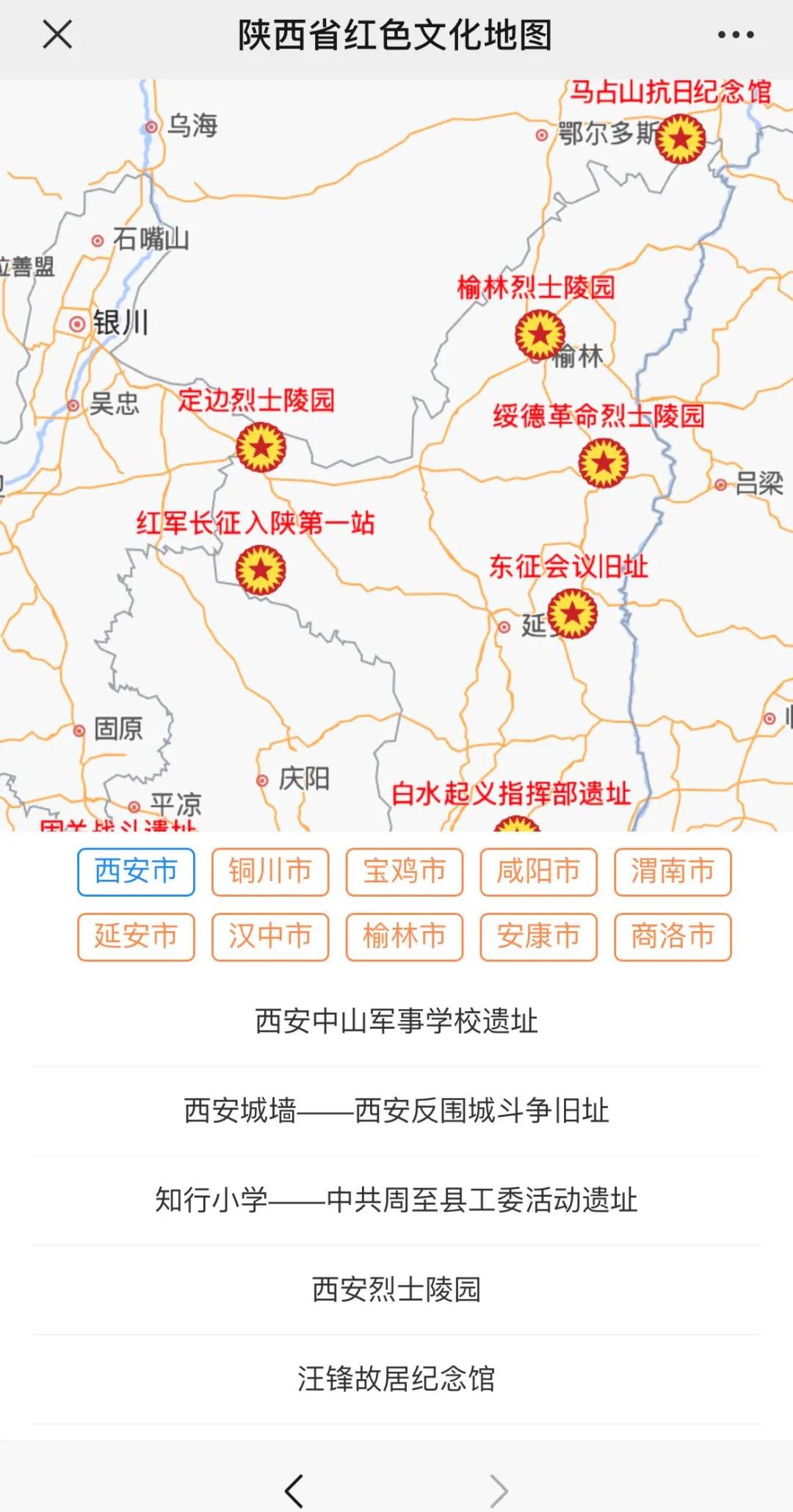Open the 东征会议旧址 map marker
Screen dimensions: 793x1512
(572, 612)
